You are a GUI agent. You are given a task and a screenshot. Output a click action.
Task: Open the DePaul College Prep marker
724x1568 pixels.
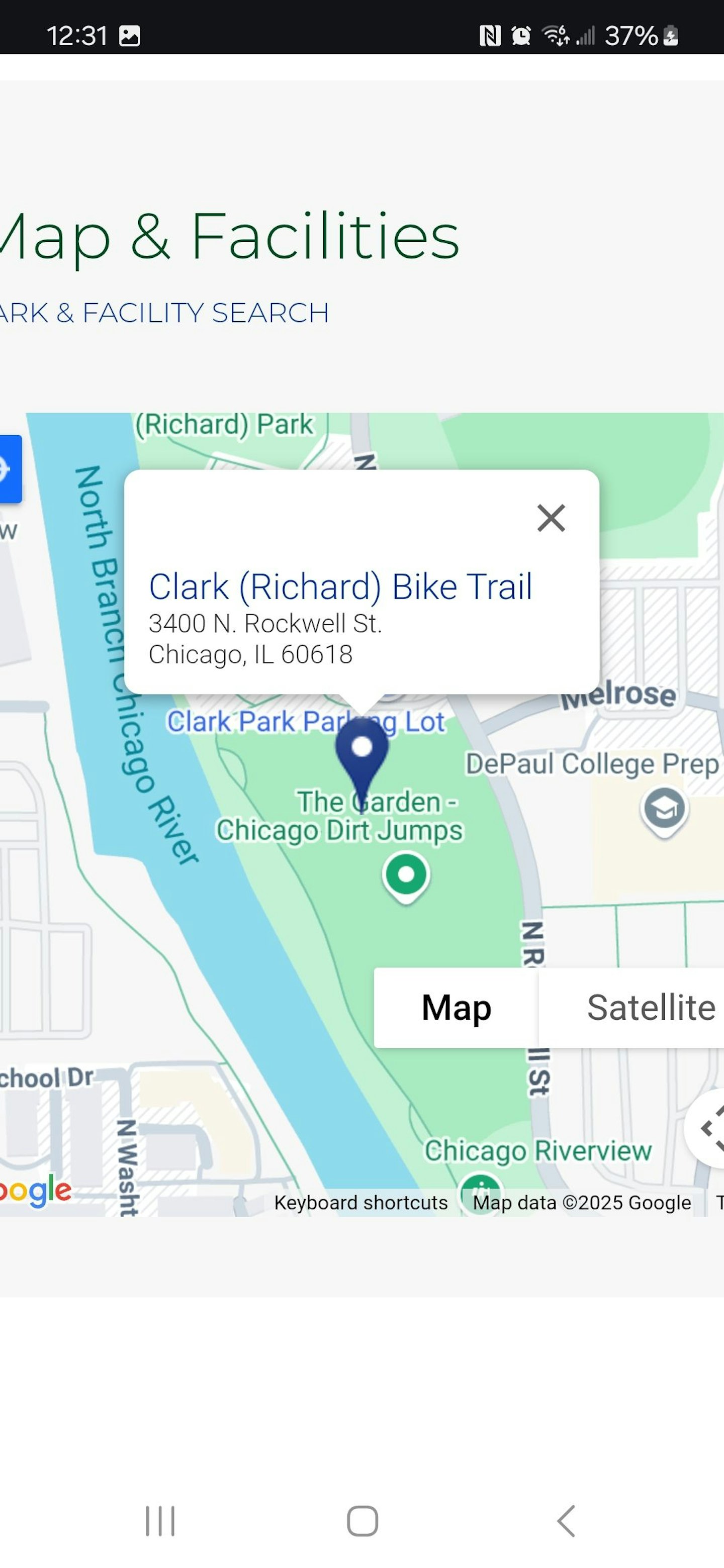click(664, 810)
